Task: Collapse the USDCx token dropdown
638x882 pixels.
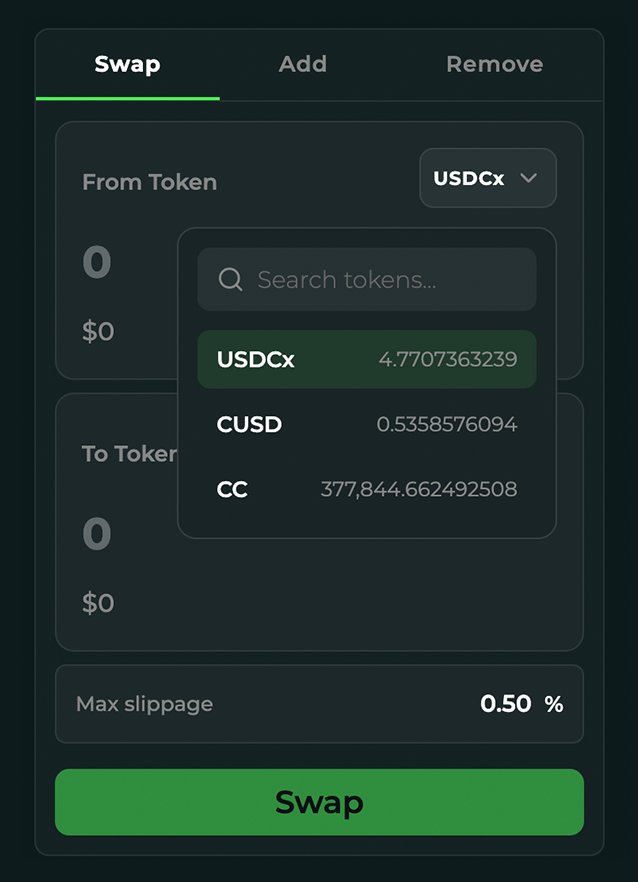Action: [x=487, y=178]
